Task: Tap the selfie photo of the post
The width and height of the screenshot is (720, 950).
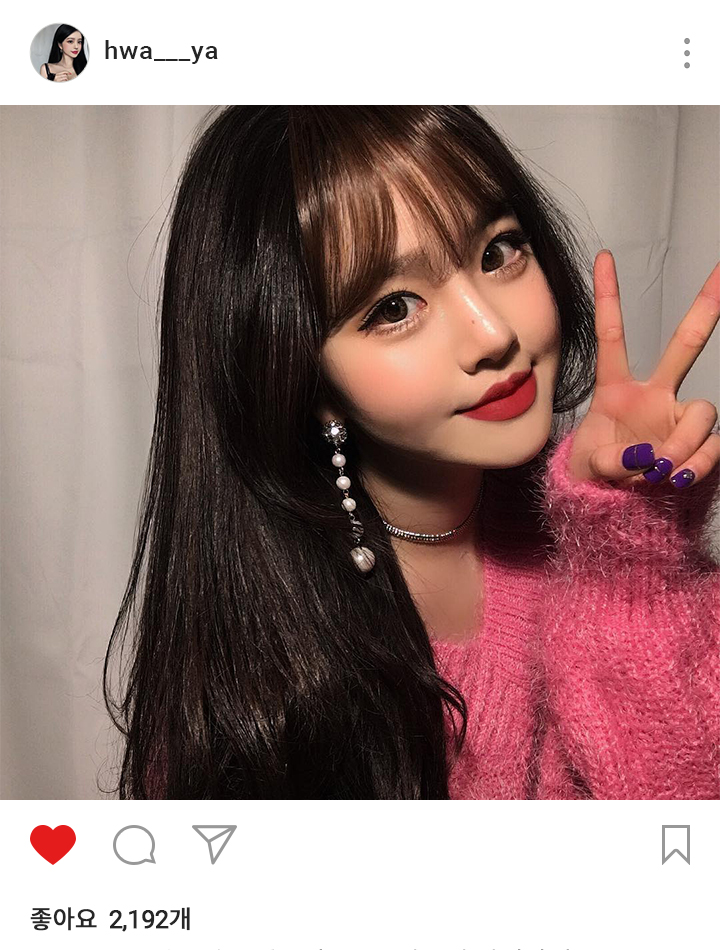Action: [360, 452]
